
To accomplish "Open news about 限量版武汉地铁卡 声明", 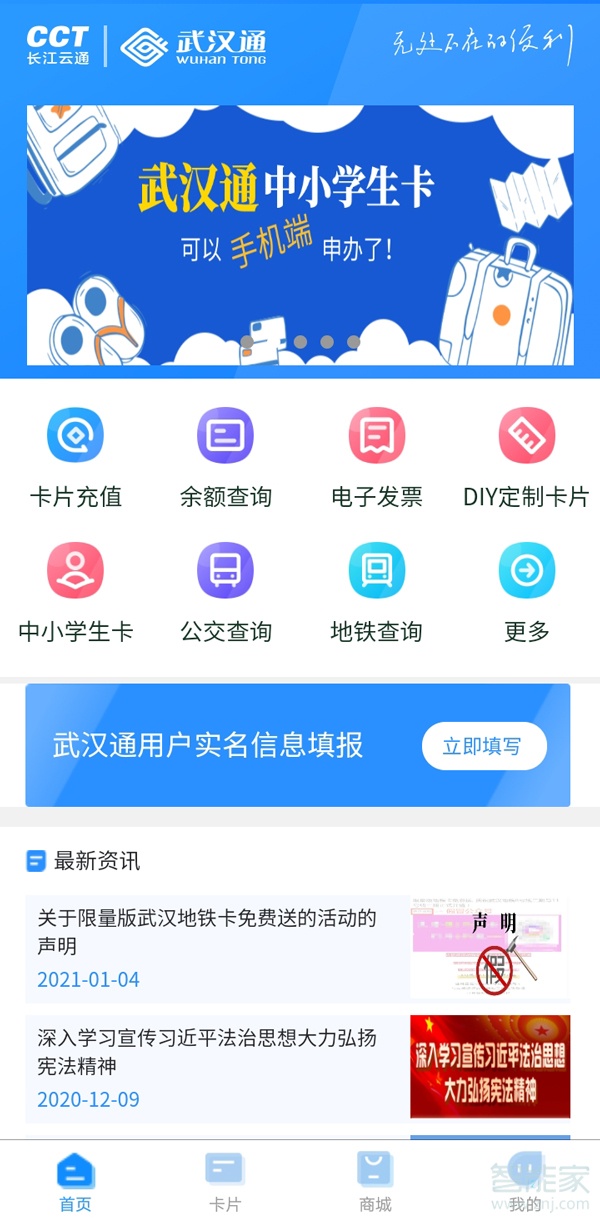I will [297, 948].
